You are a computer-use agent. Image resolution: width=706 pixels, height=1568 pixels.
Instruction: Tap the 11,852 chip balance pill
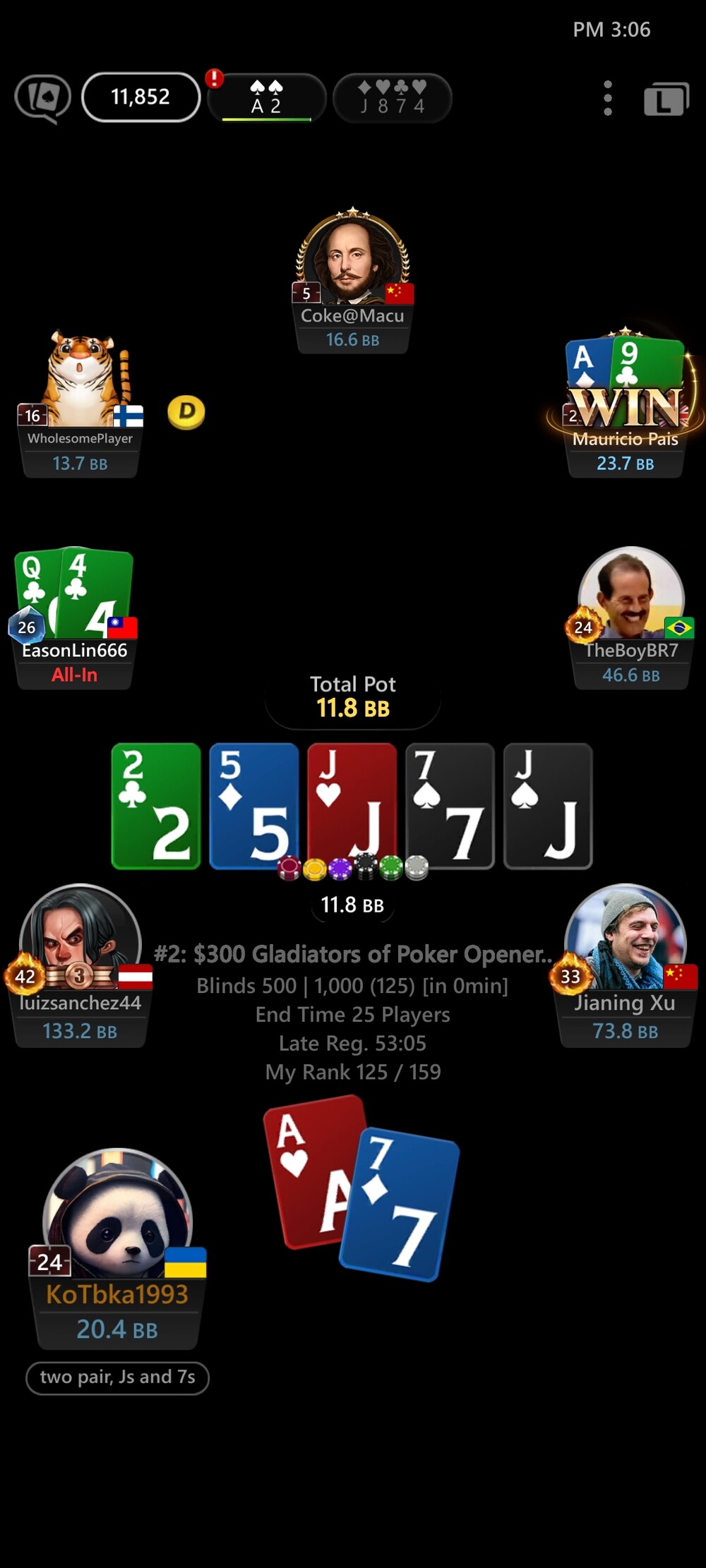point(141,97)
